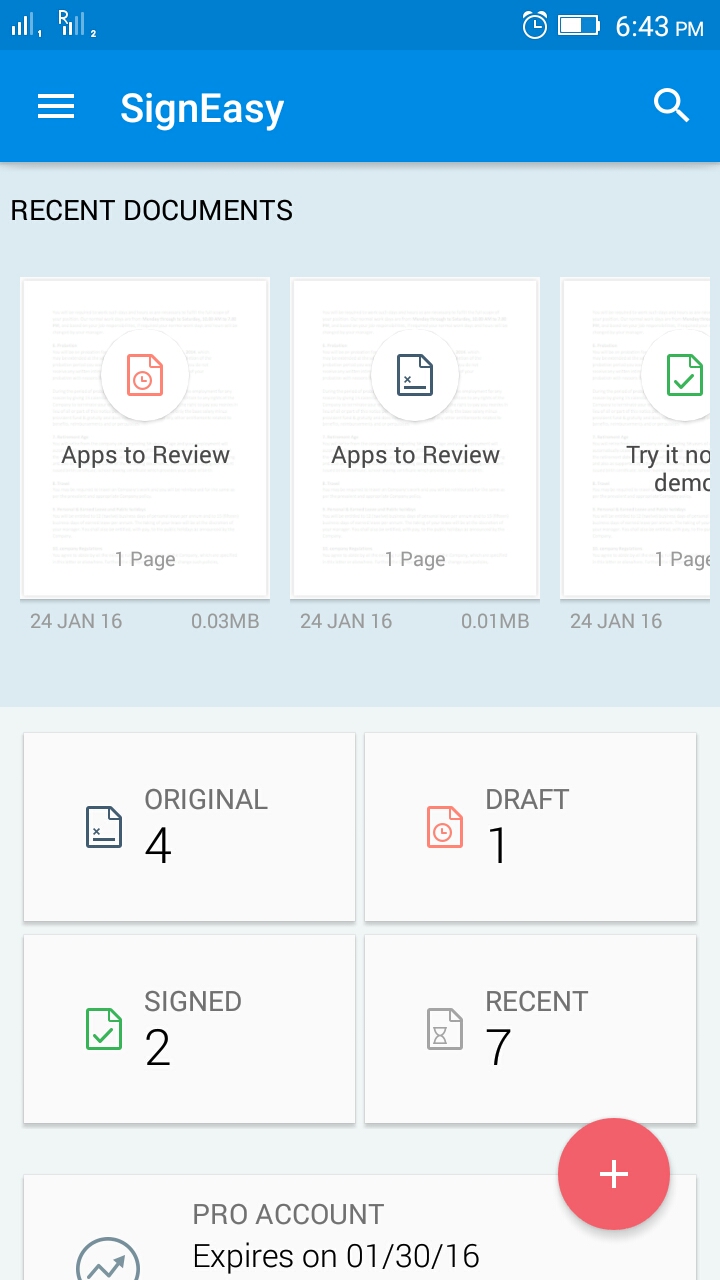This screenshot has width=720, height=1280.
Task: Tap the green checkmark on Try it now document
Action: (x=684, y=375)
